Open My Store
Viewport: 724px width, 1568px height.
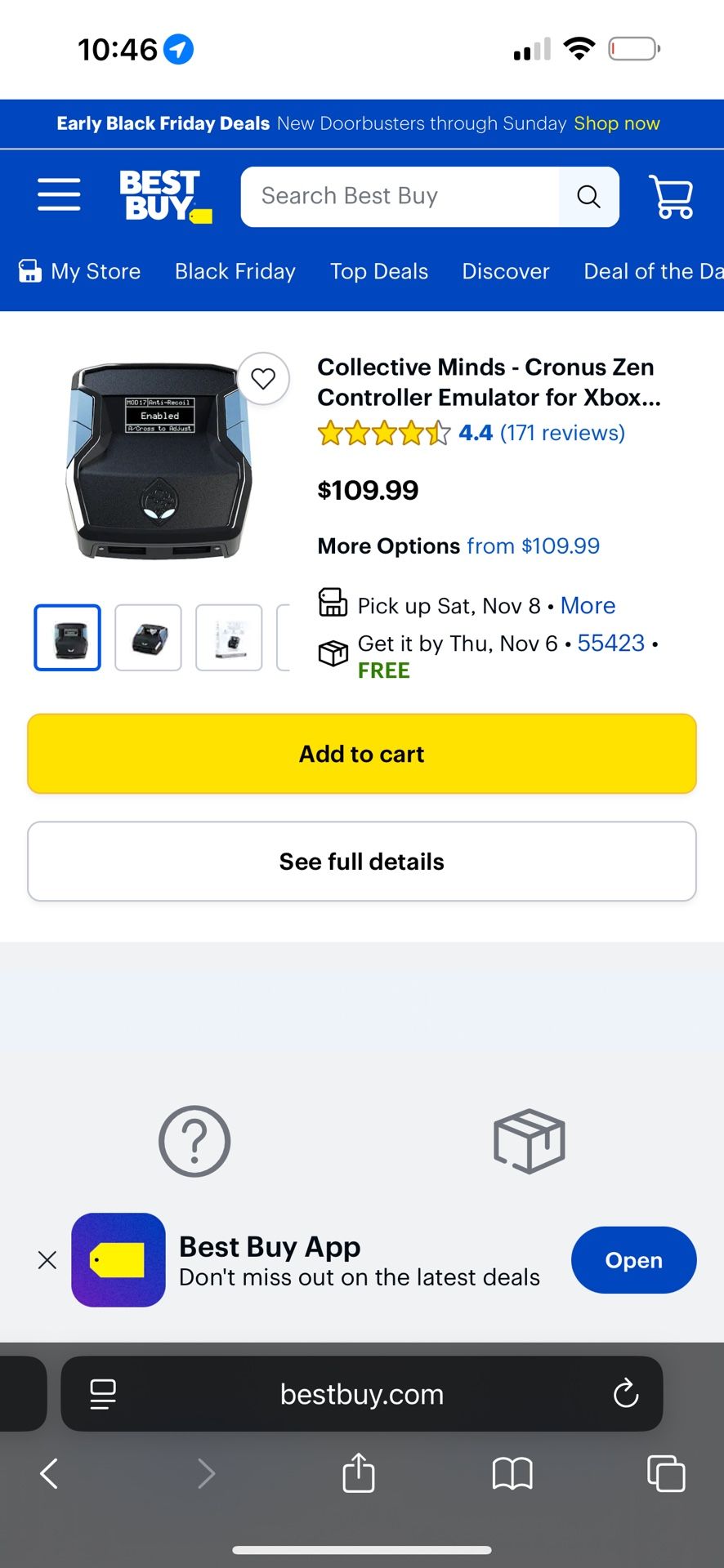click(80, 271)
